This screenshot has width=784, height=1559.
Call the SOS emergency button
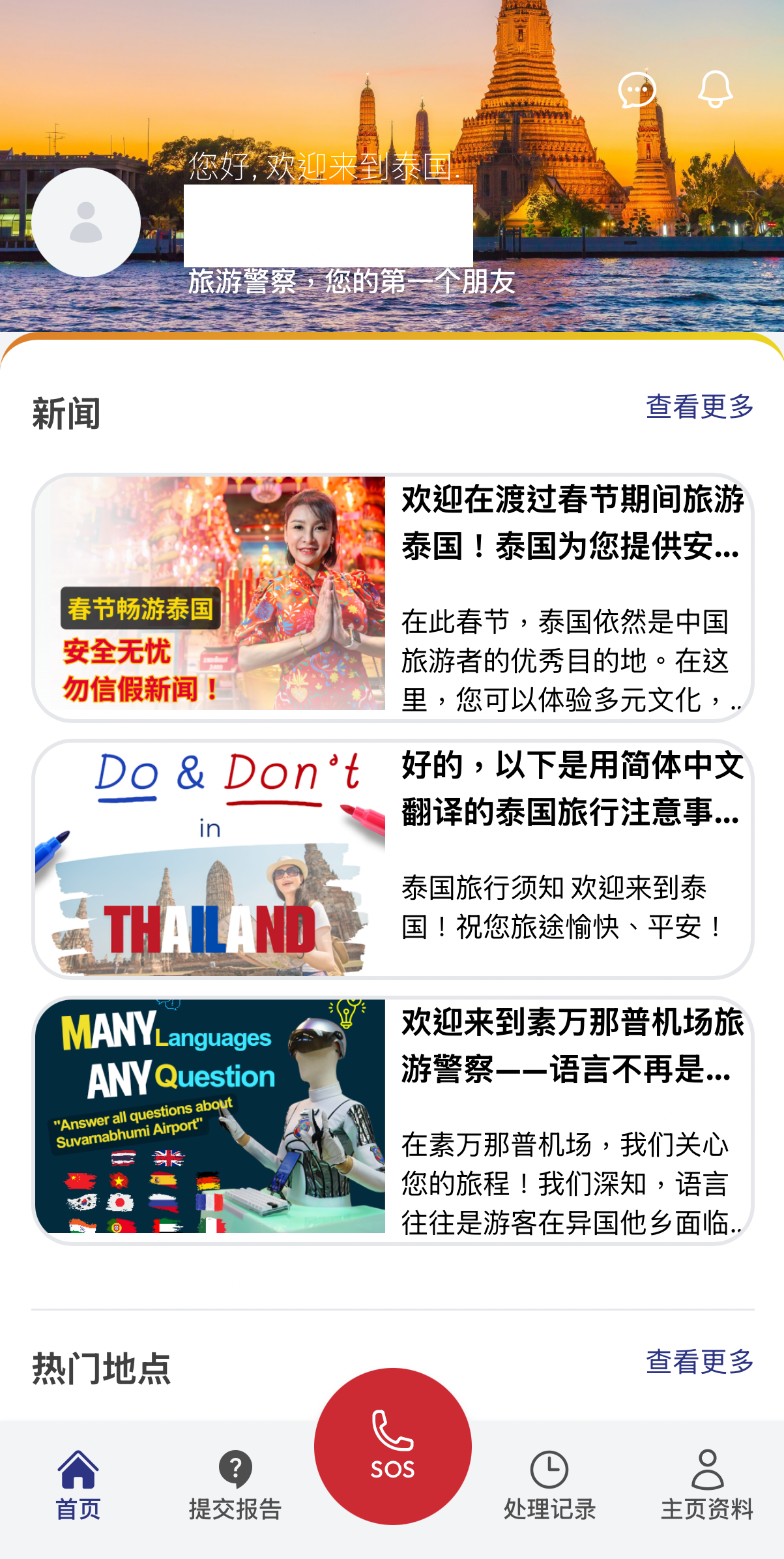(392, 1447)
